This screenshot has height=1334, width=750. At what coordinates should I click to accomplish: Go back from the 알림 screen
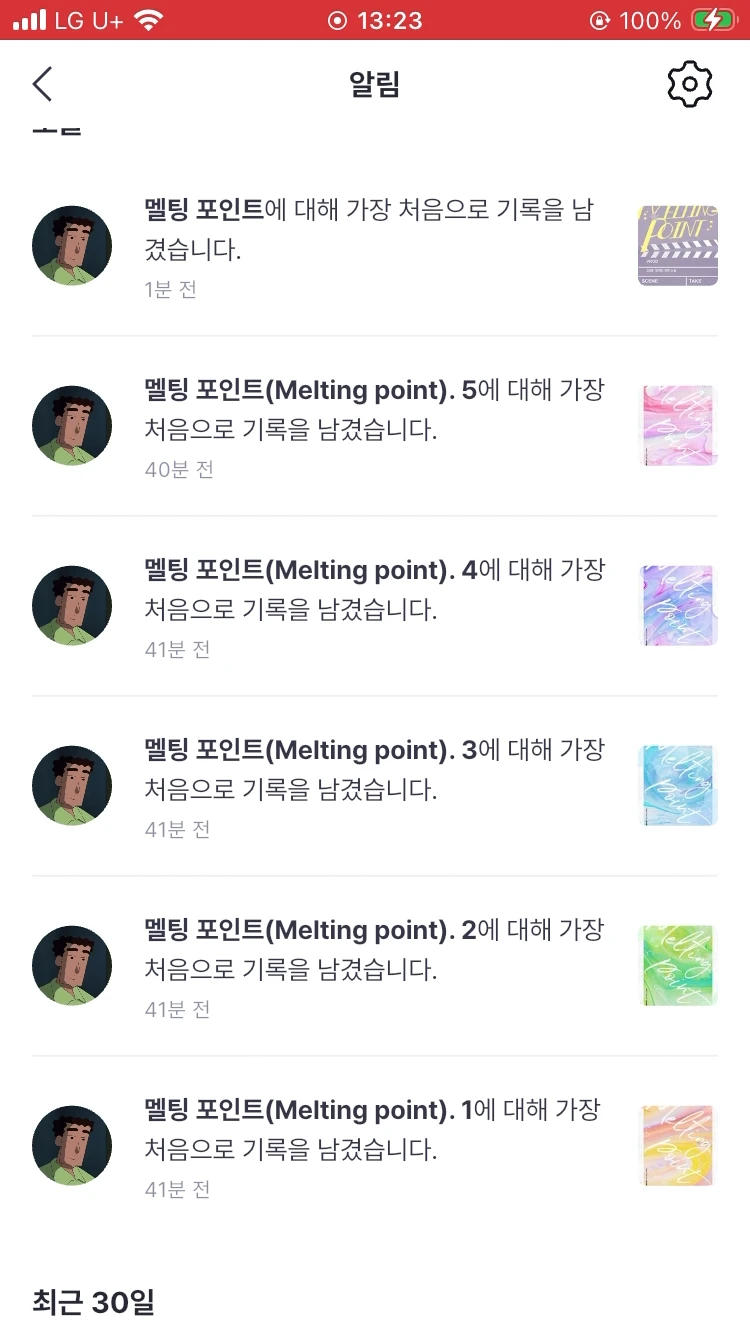(x=42, y=85)
